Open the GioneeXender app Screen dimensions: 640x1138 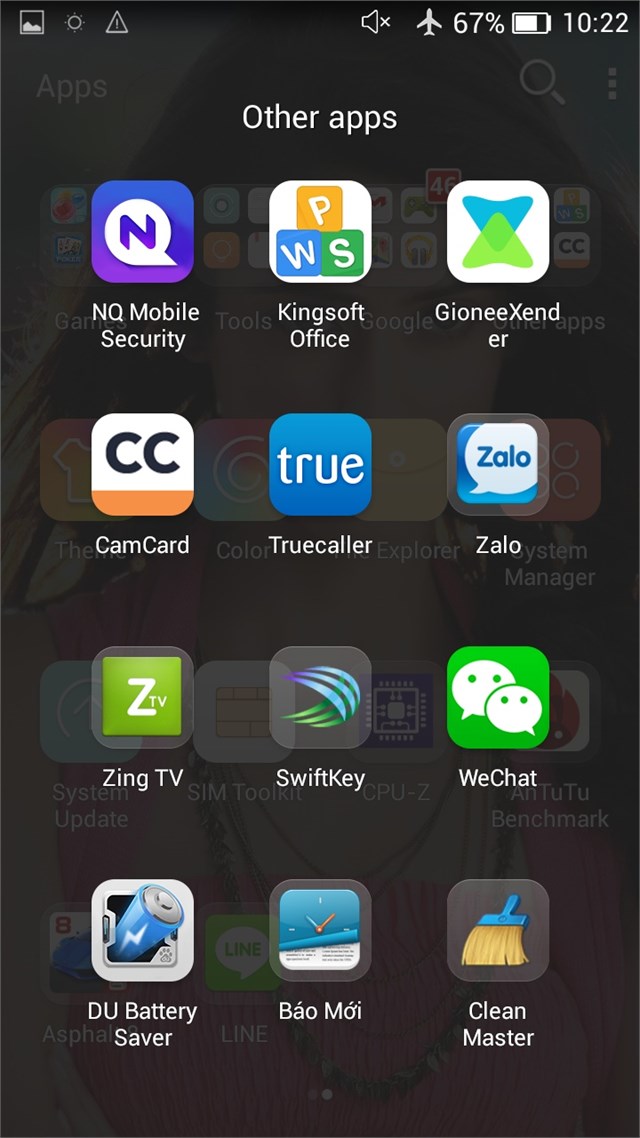pos(498,232)
